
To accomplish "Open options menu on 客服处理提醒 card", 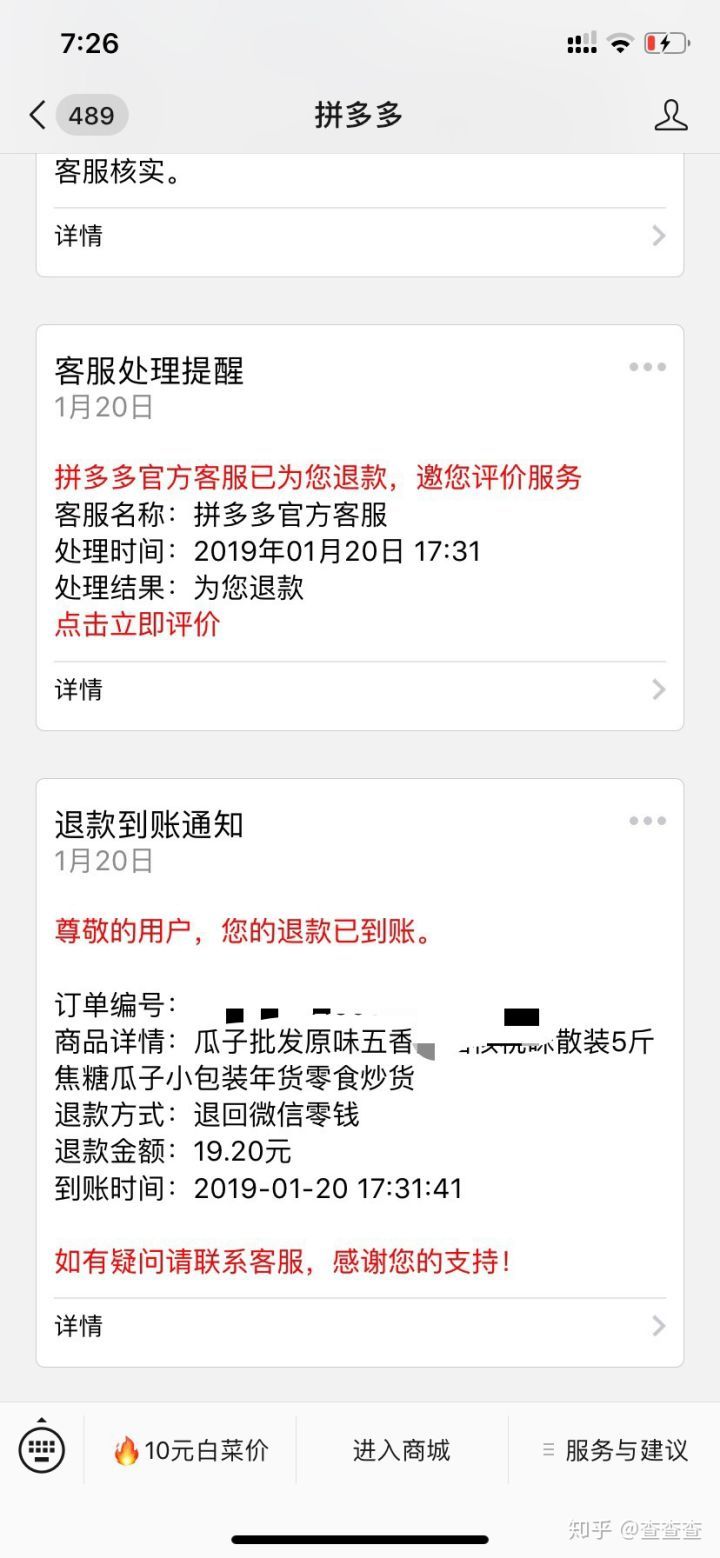I will (x=647, y=366).
